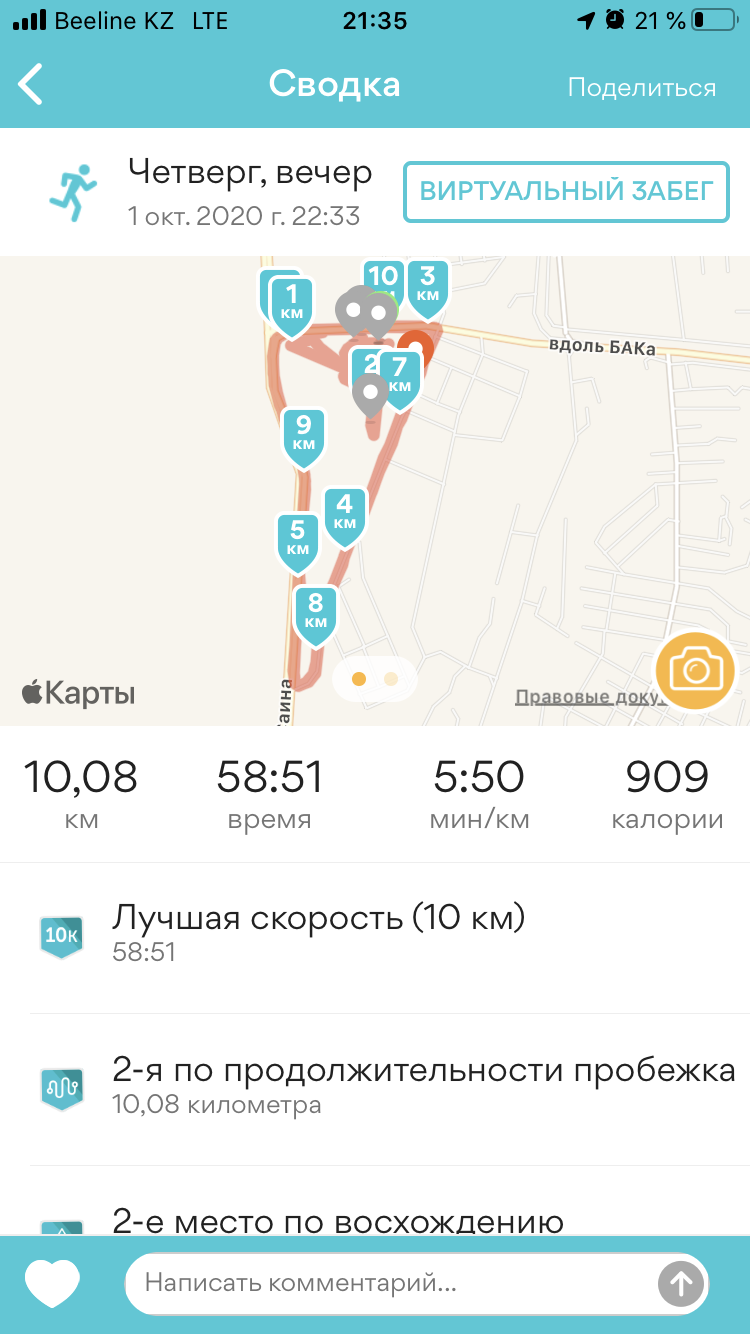
Task: Add a photo with the camera button
Action: pos(695,669)
